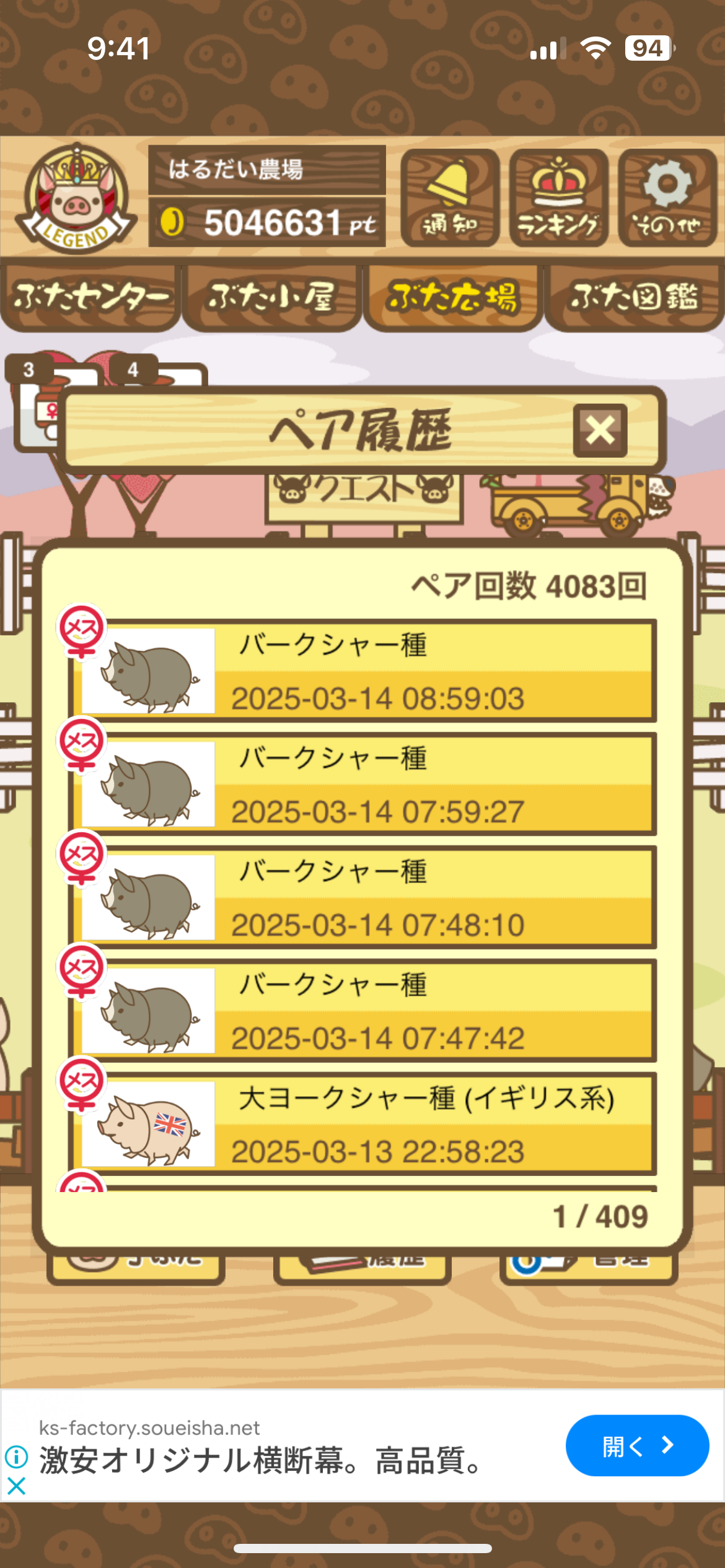The image size is (725, 1568).
Task: Open バークシャー種 entry from 07:59:27
Action: click(x=362, y=784)
